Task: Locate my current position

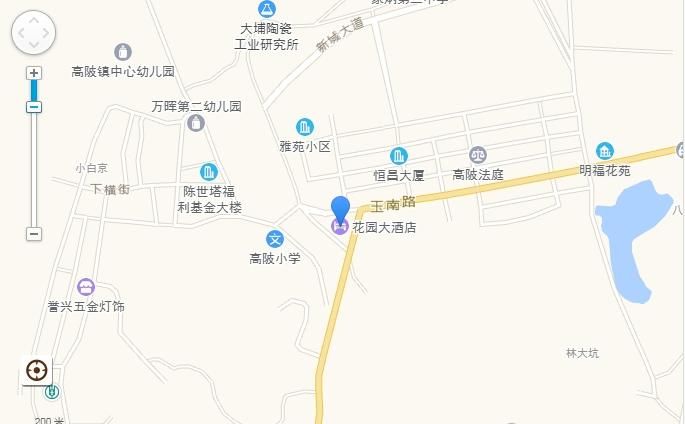Action: tap(36, 370)
